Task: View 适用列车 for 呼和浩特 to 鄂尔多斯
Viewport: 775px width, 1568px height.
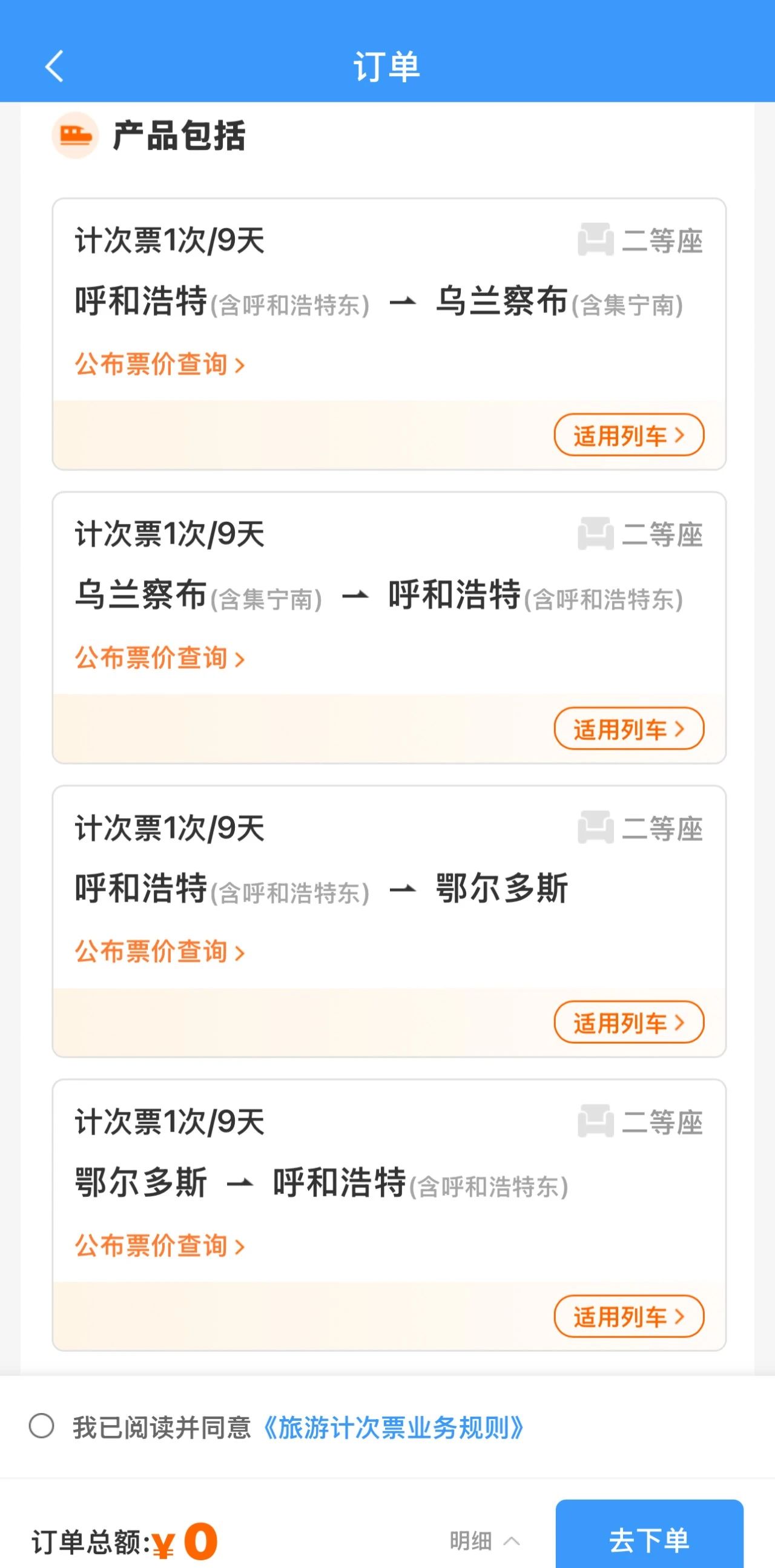Action: coord(629,1023)
